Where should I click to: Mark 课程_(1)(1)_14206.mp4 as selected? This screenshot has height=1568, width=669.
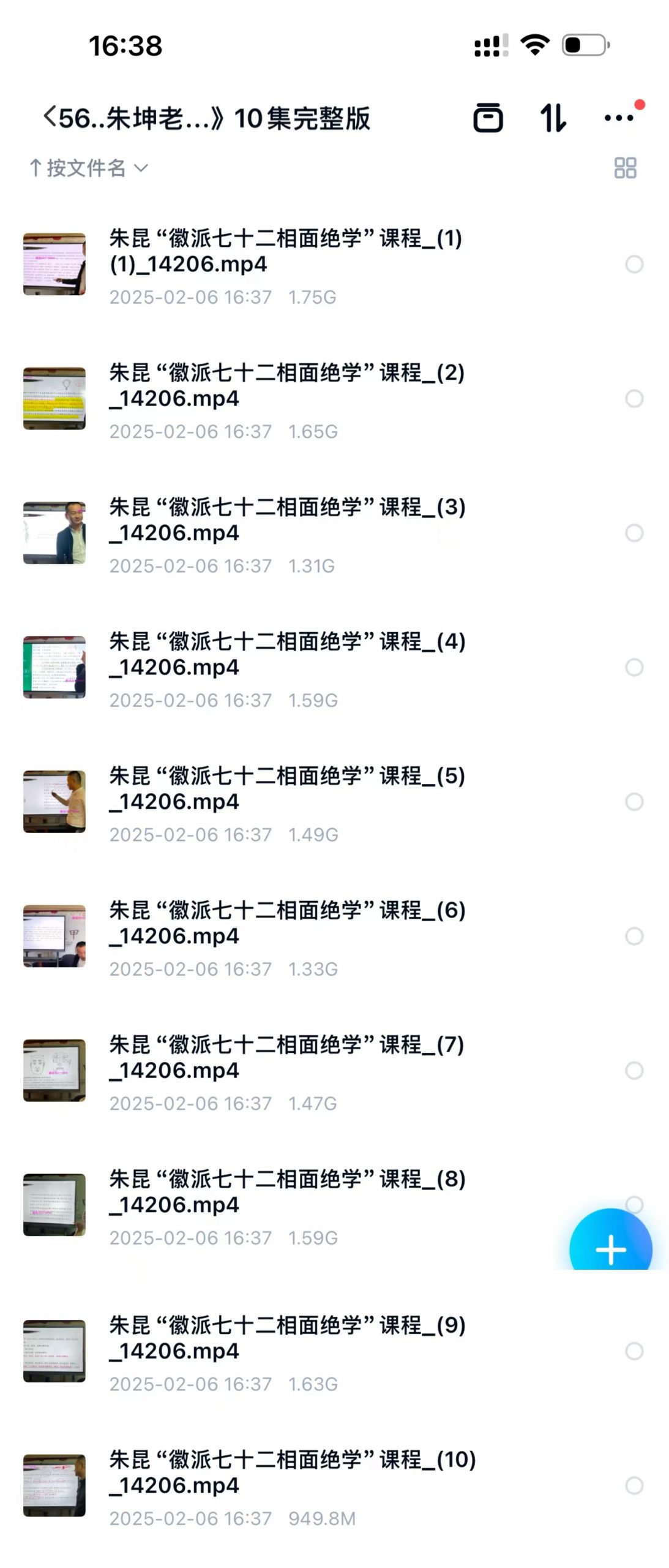[634, 265]
